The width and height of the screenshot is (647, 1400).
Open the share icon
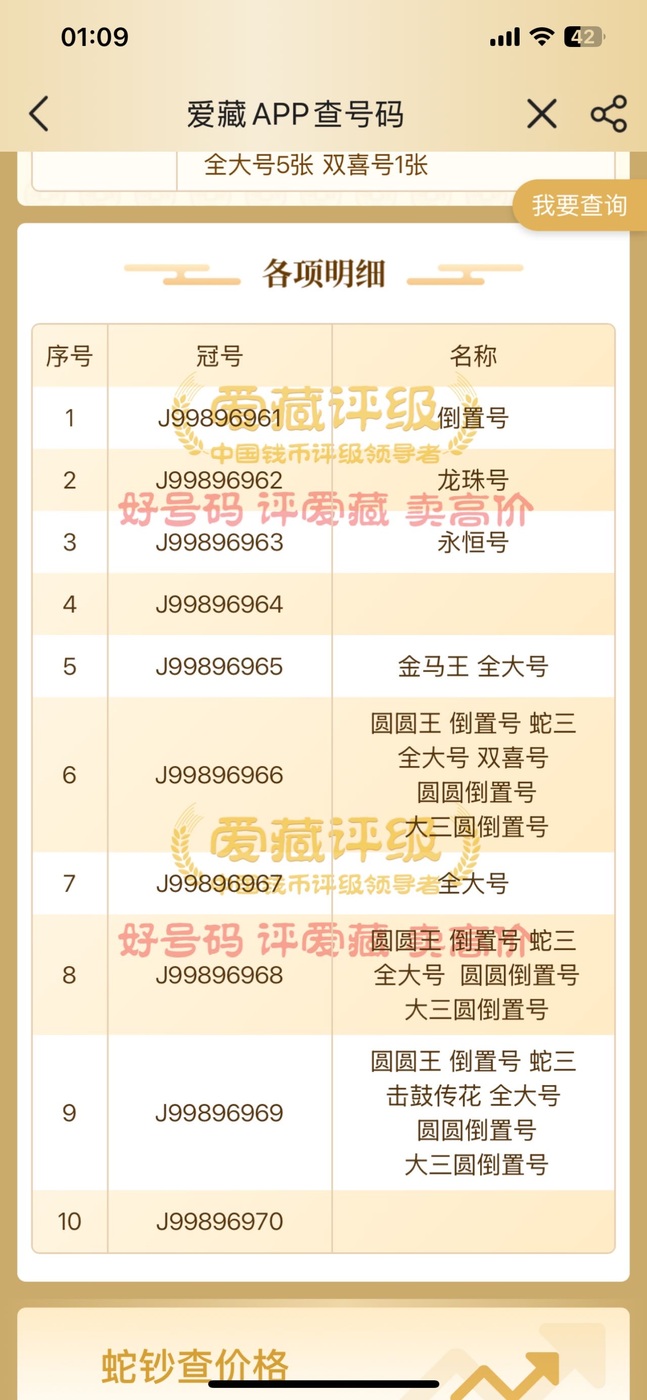tap(608, 114)
